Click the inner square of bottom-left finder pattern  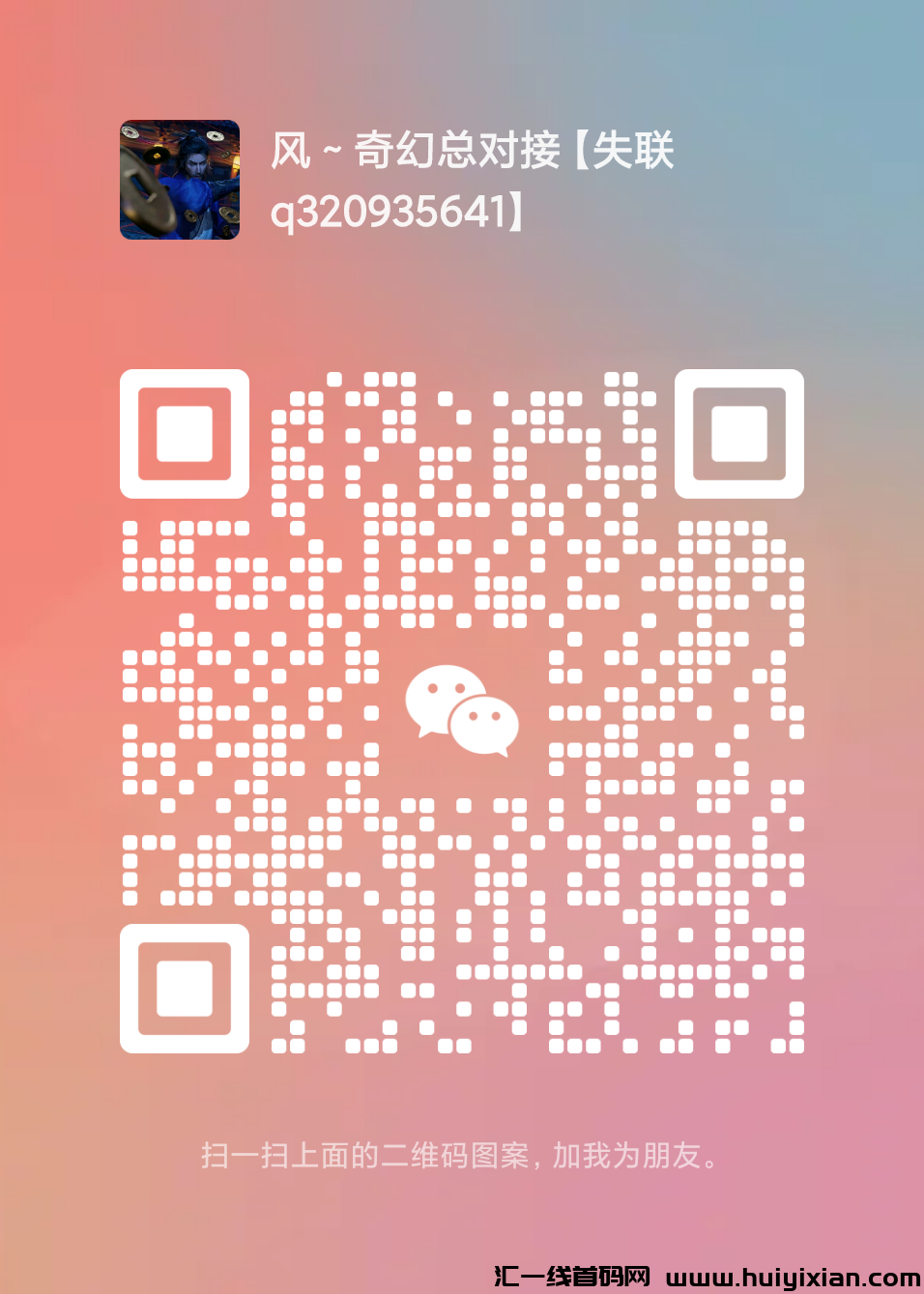(x=185, y=989)
